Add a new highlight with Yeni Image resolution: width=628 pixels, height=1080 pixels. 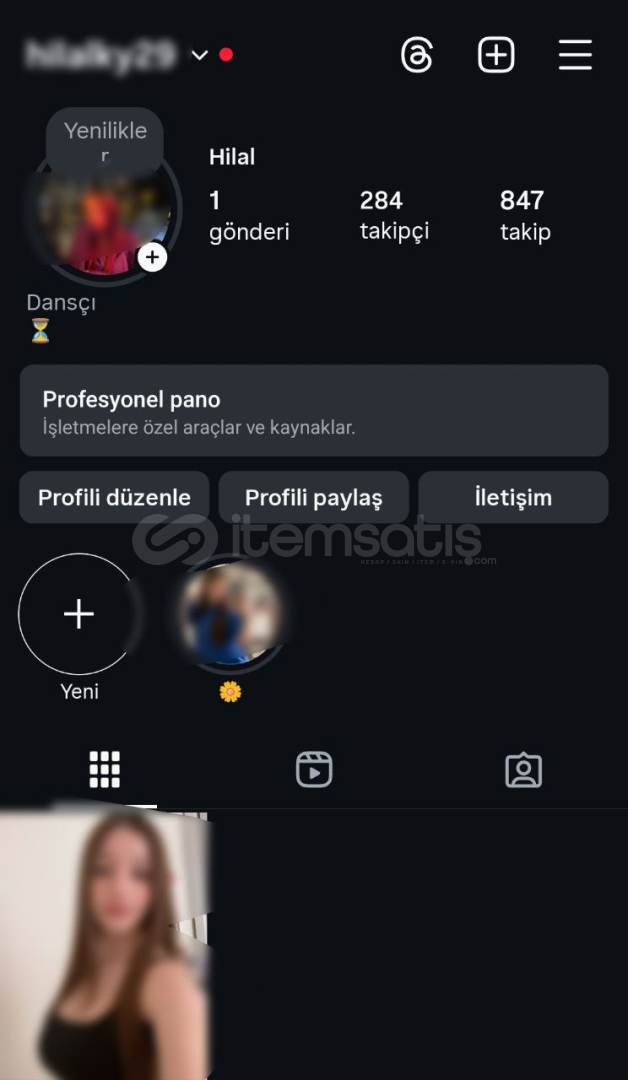[x=78, y=614]
